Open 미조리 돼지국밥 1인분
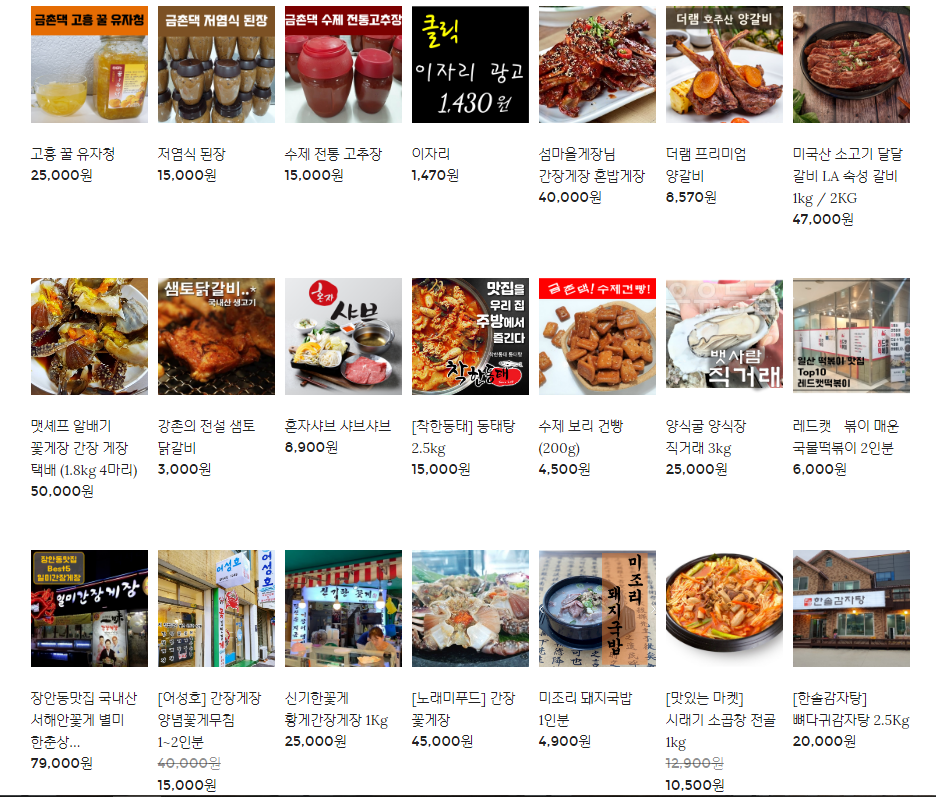 click(x=597, y=608)
